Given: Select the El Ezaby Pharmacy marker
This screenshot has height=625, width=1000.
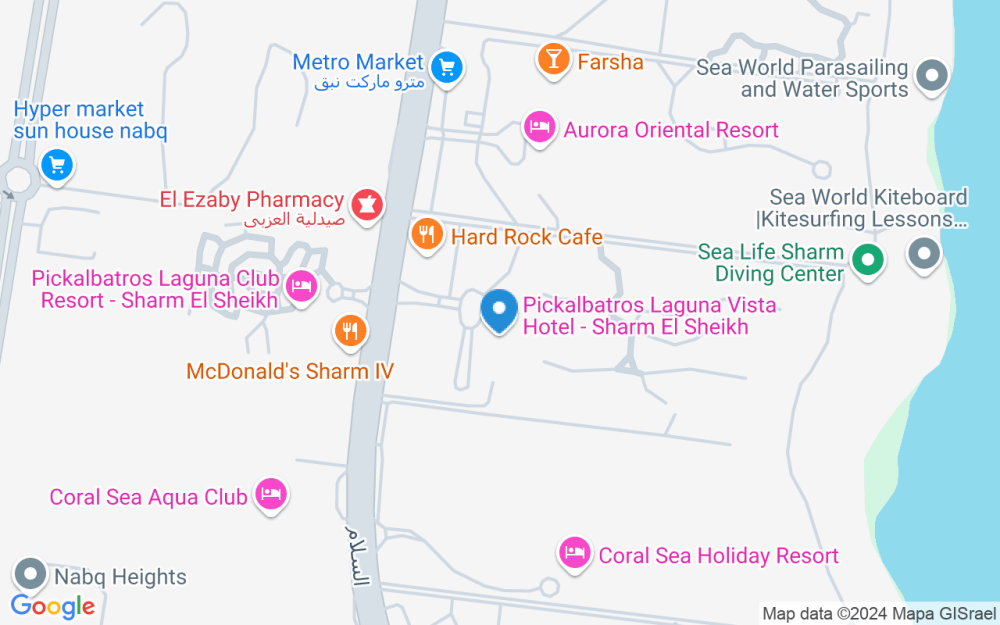Looking at the screenshot, I should point(367,205).
